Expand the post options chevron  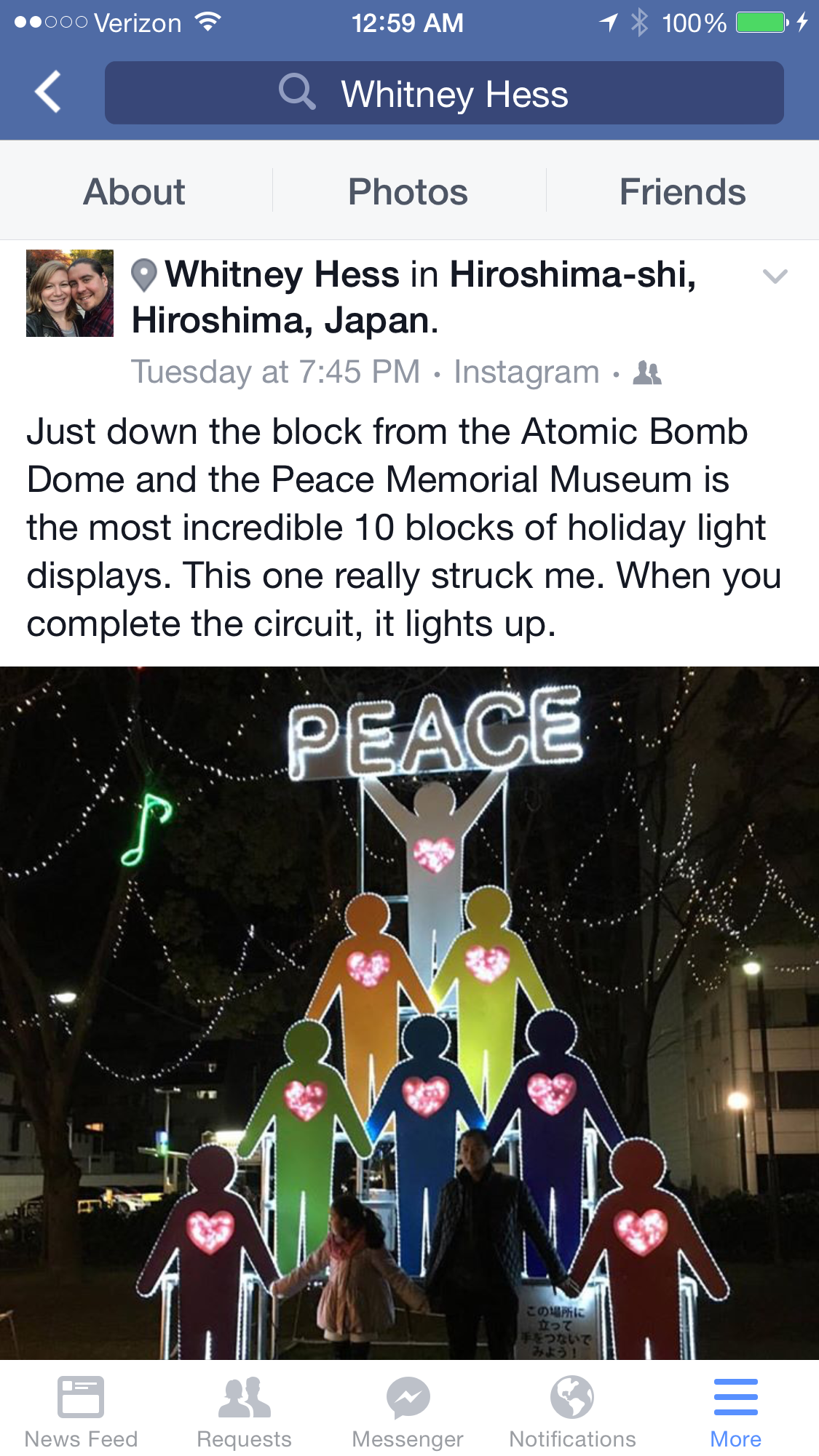pyautogui.click(x=775, y=277)
